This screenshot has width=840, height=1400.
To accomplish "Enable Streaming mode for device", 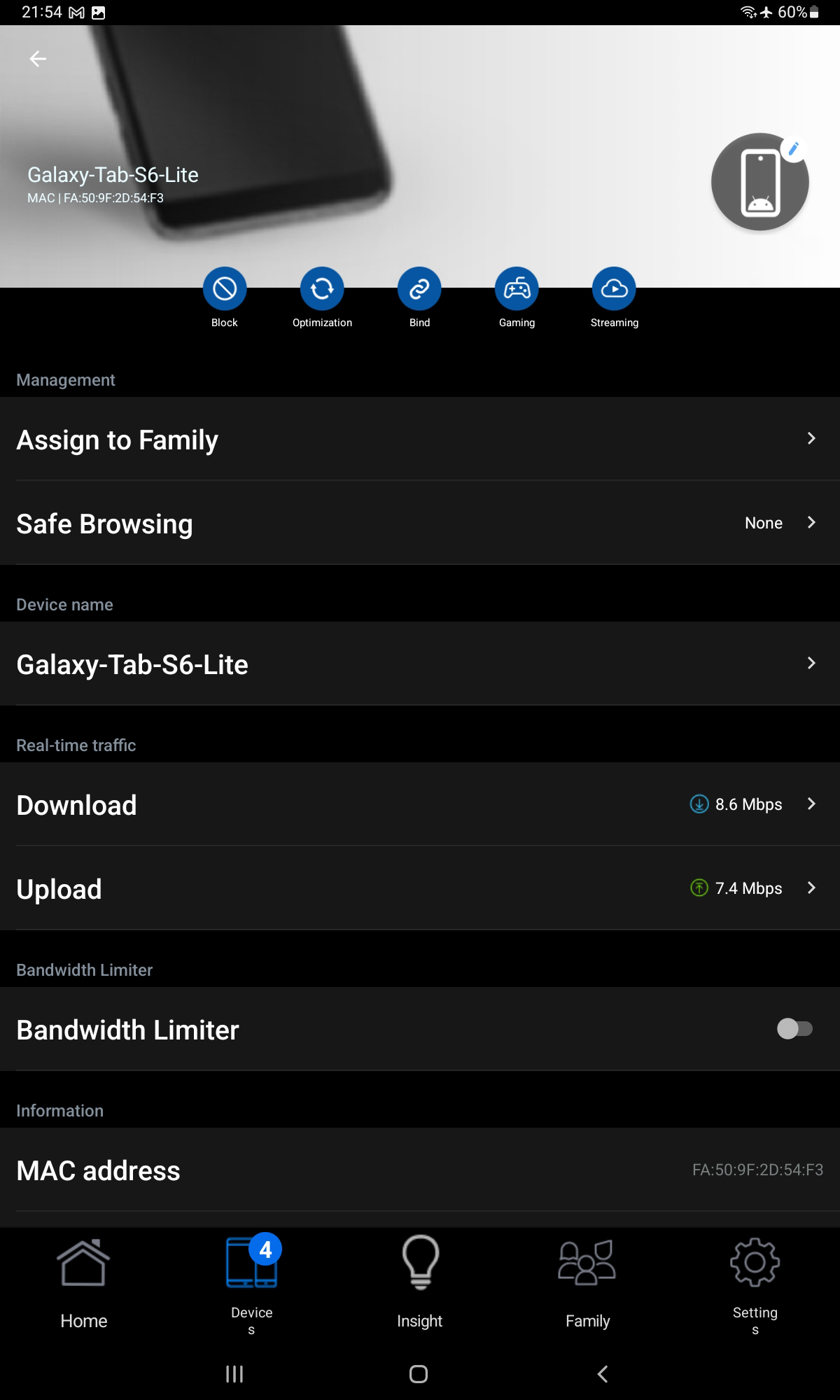I will point(614,289).
